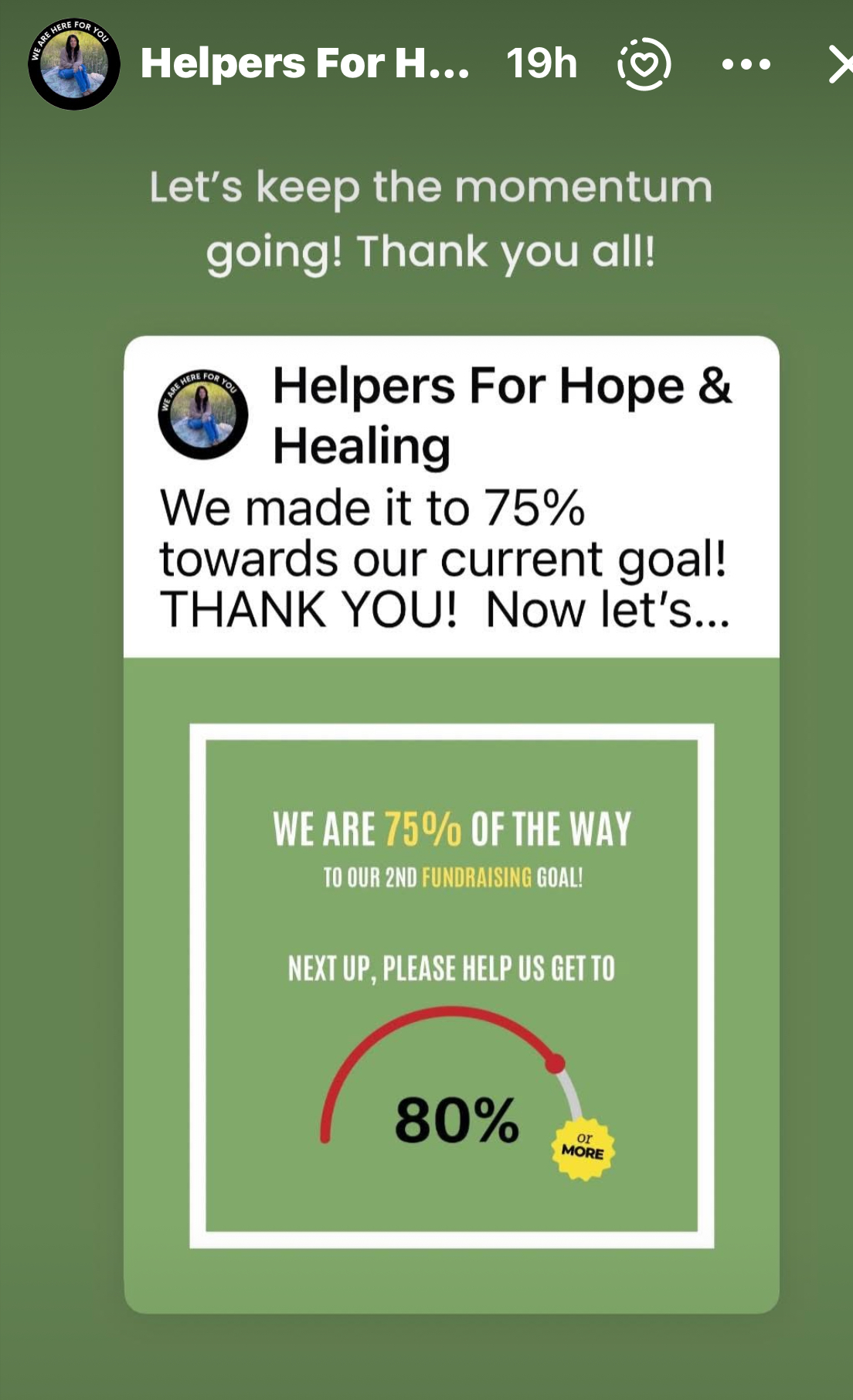The width and height of the screenshot is (853, 1400).
Task: Open Helpers For Hope profile picture
Action: [x=74, y=64]
